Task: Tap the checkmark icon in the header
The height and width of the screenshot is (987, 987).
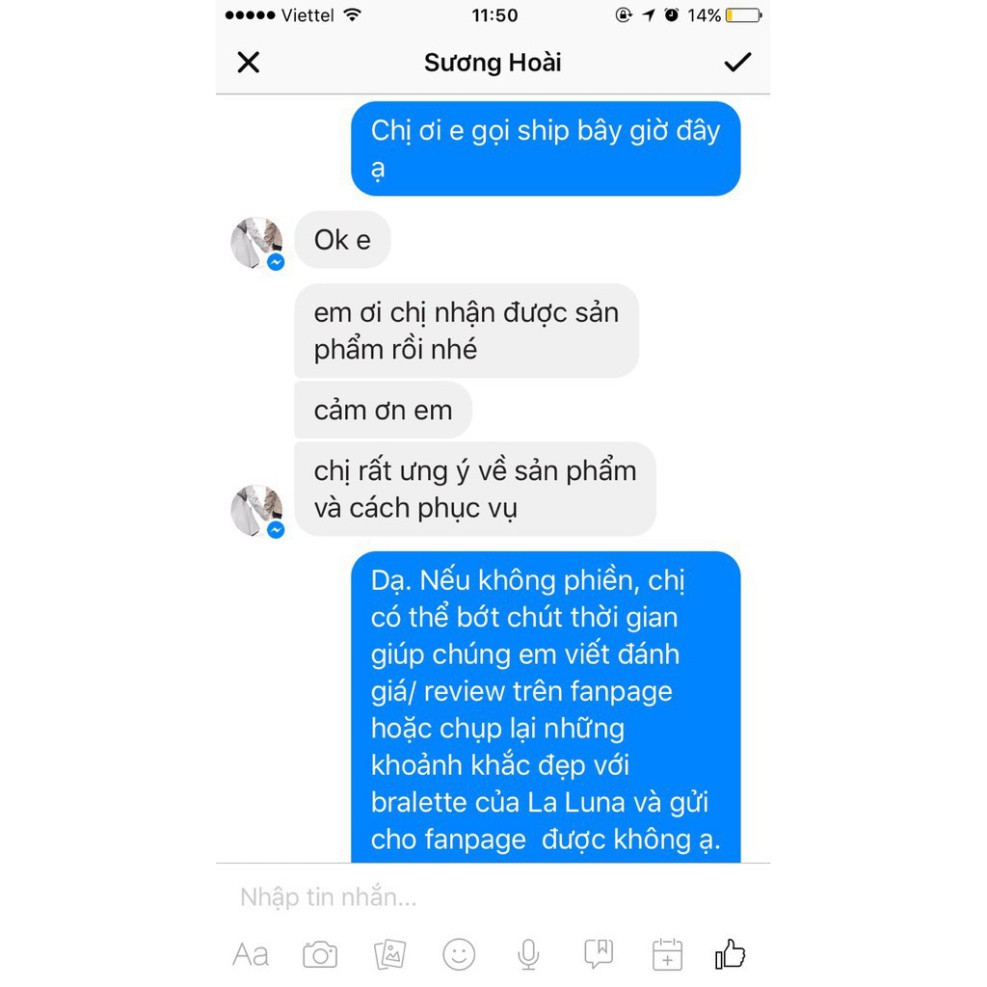Action: point(737,62)
